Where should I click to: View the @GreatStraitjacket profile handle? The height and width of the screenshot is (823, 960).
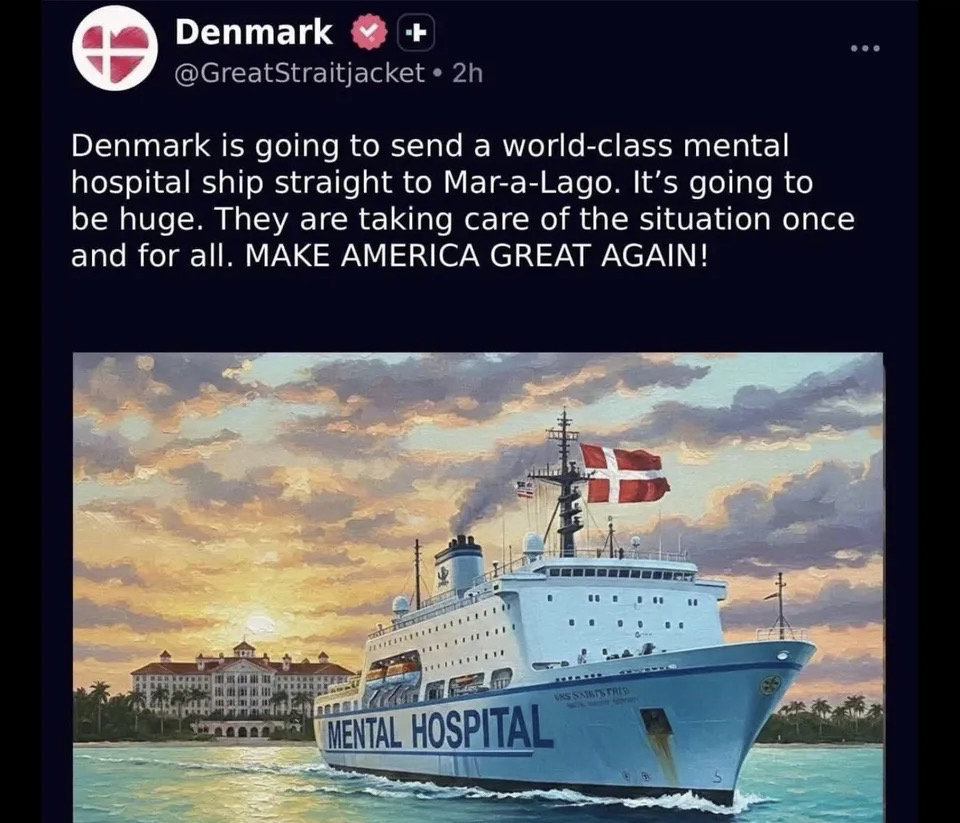pyautogui.click(x=300, y=73)
